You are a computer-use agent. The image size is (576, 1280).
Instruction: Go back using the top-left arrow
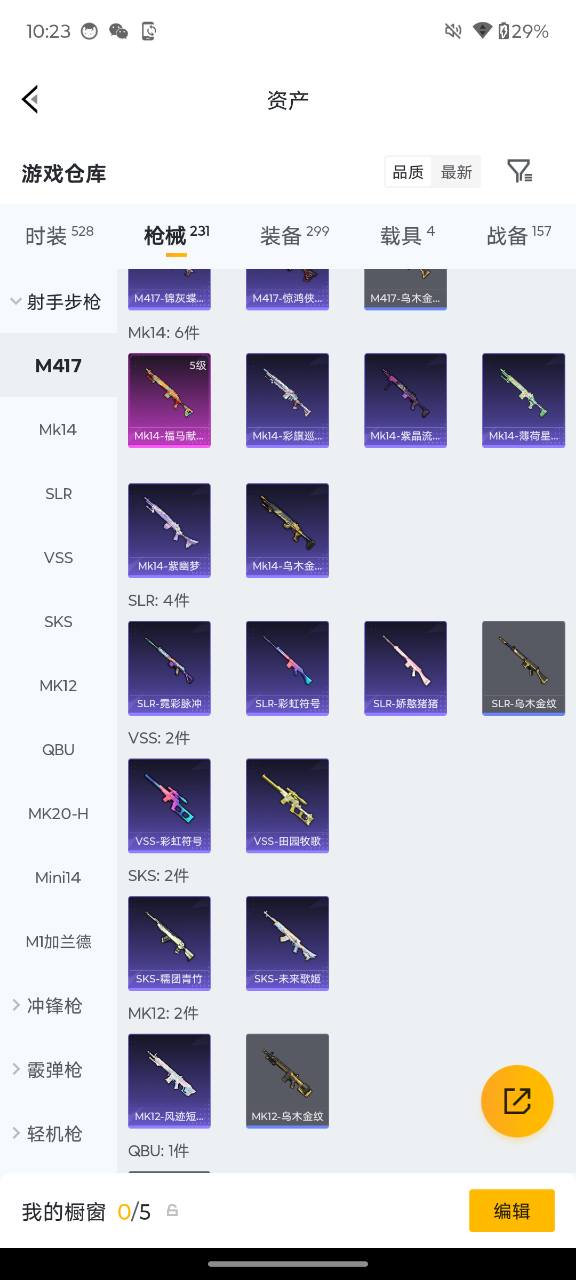(30, 99)
